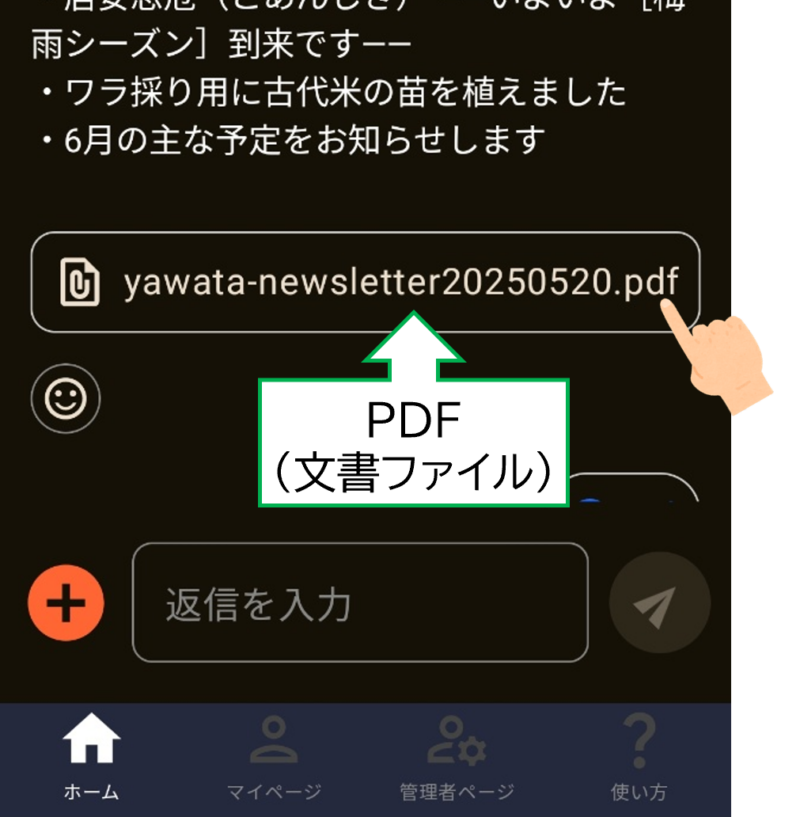Switch to the マイページ tab

coord(273,760)
